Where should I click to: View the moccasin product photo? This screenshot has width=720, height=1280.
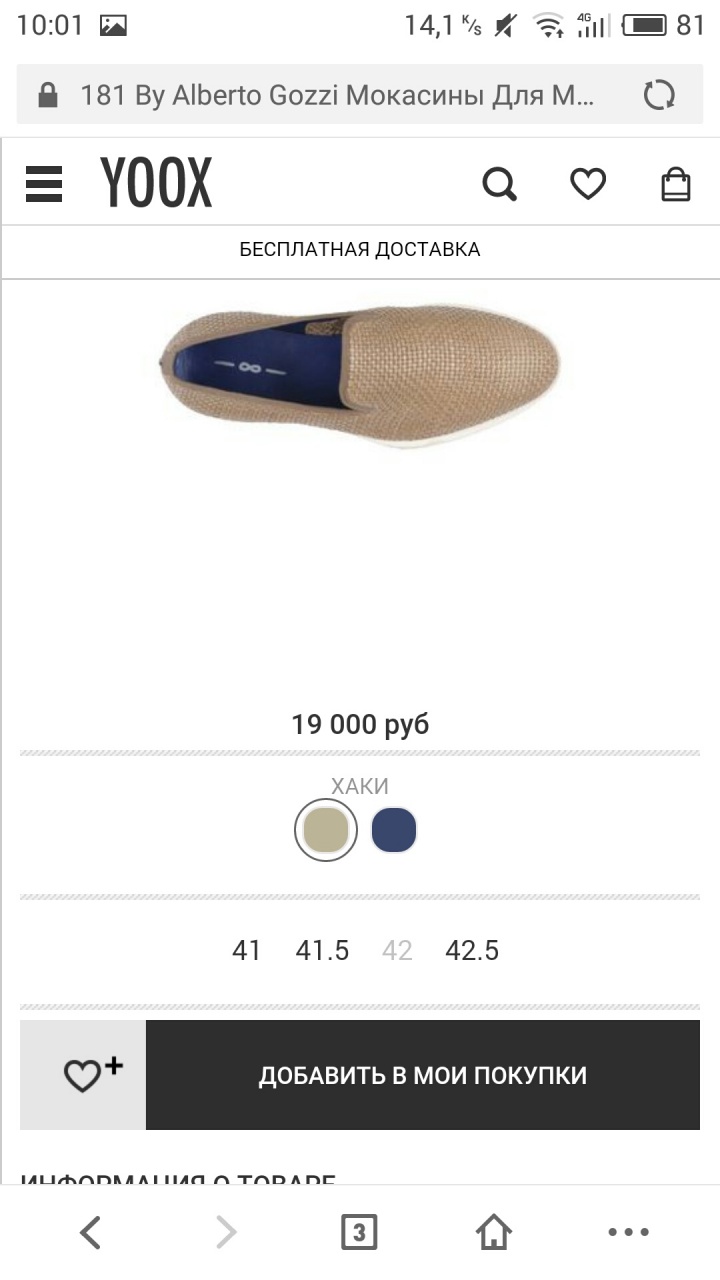[360, 375]
